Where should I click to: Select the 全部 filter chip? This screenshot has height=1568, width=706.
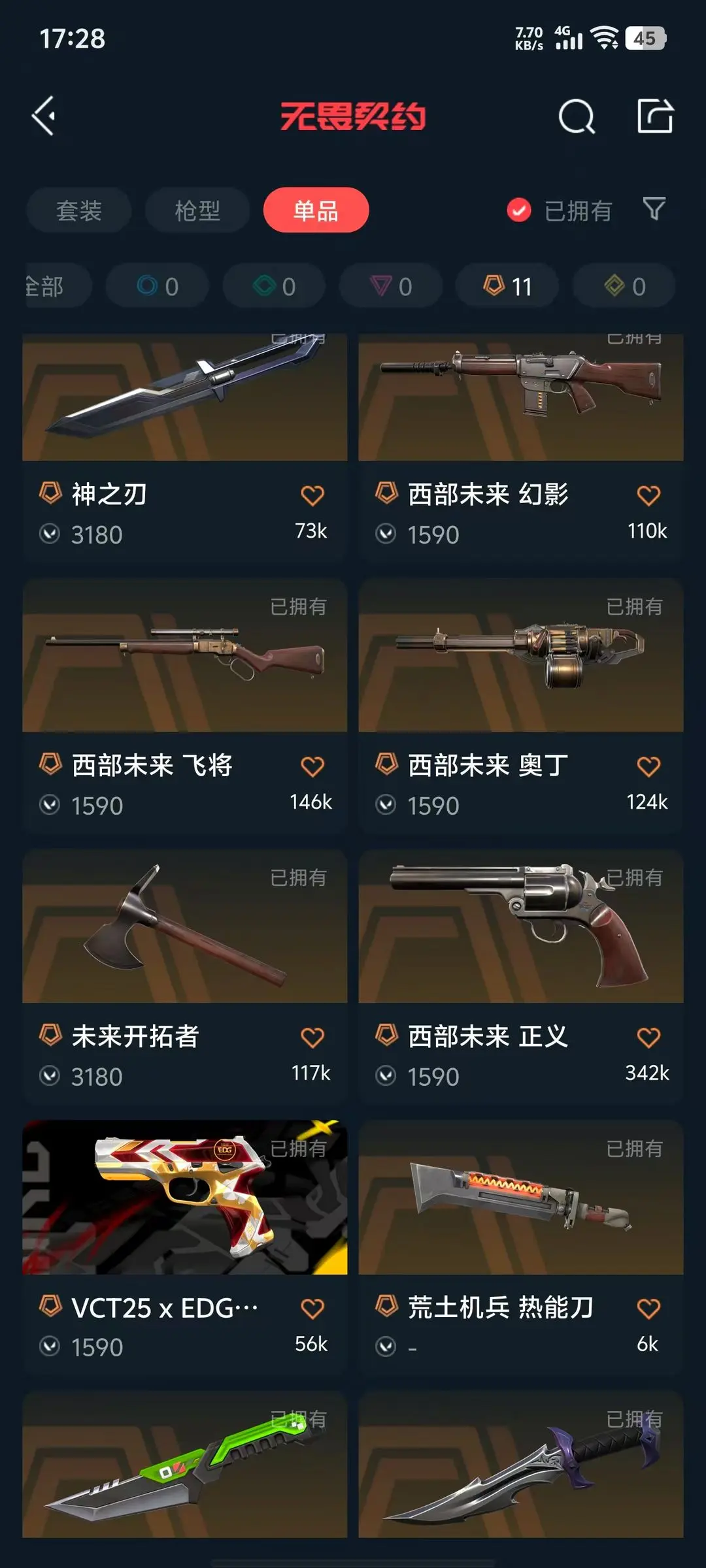pyautogui.click(x=56, y=286)
